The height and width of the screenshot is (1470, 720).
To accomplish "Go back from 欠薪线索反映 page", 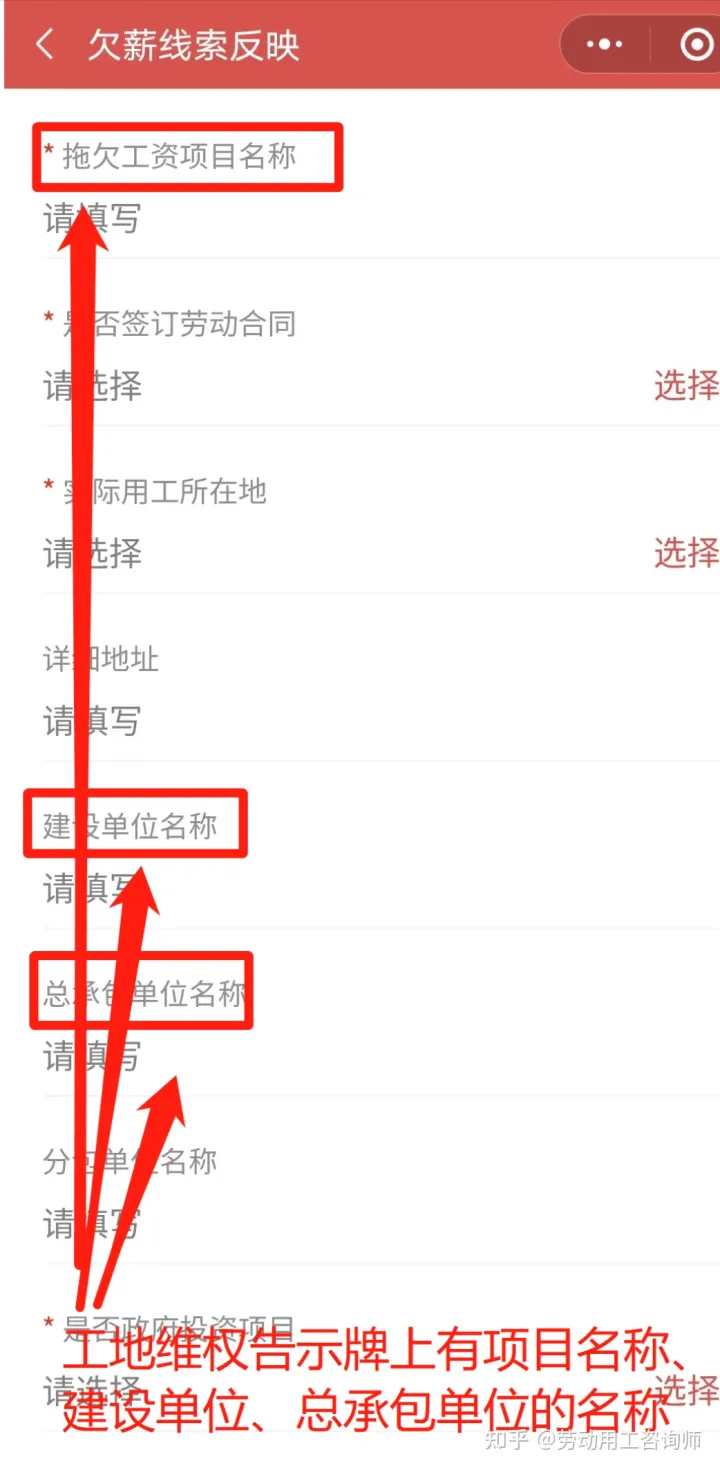I will click(x=44, y=45).
